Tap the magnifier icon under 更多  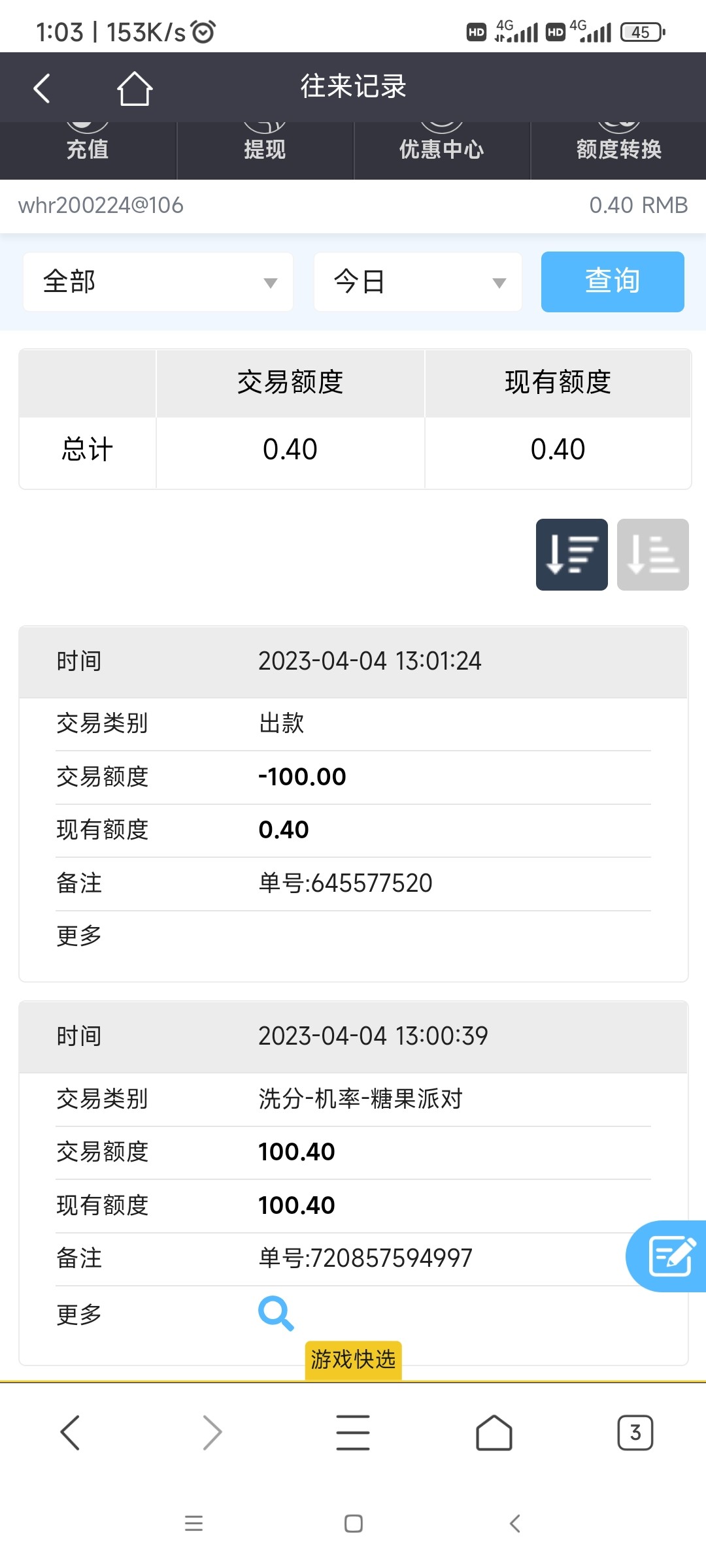(277, 1313)
